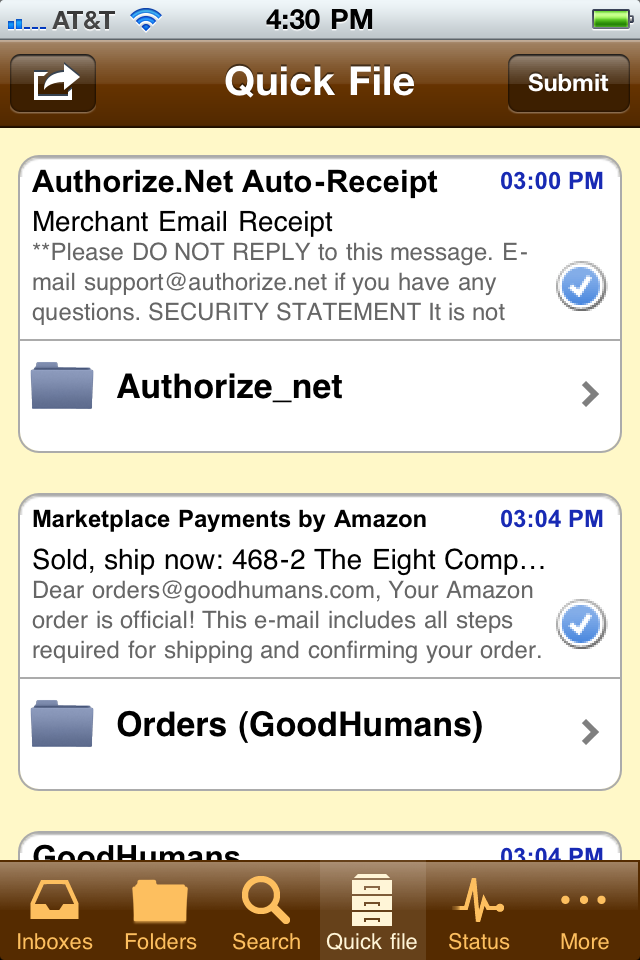The image size is (640, 960).
Task: Uncheck the Authorize.Net Auto-Receipt email
Action: pyautogui.click(x=581, y=287)
